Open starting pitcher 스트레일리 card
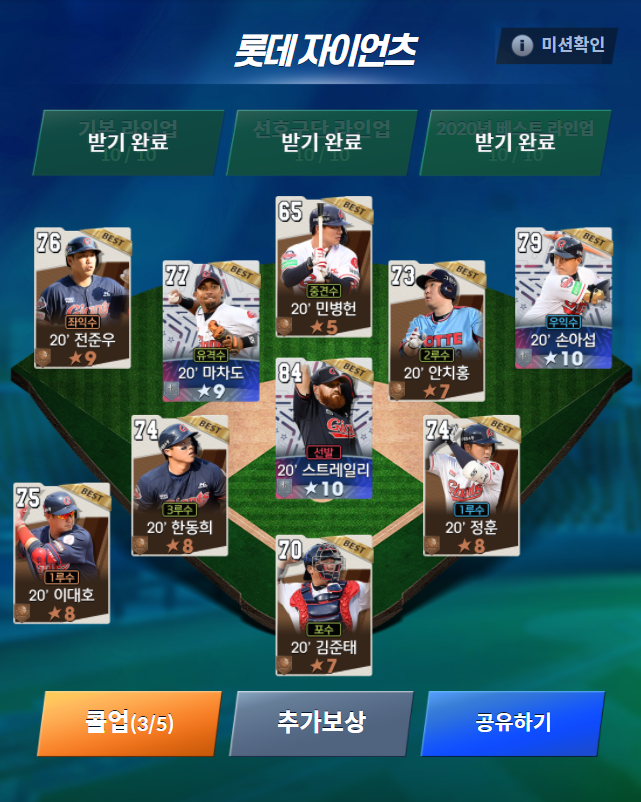Image resolution: width=641 pixels, height=802 pixels. coord(324,428)
